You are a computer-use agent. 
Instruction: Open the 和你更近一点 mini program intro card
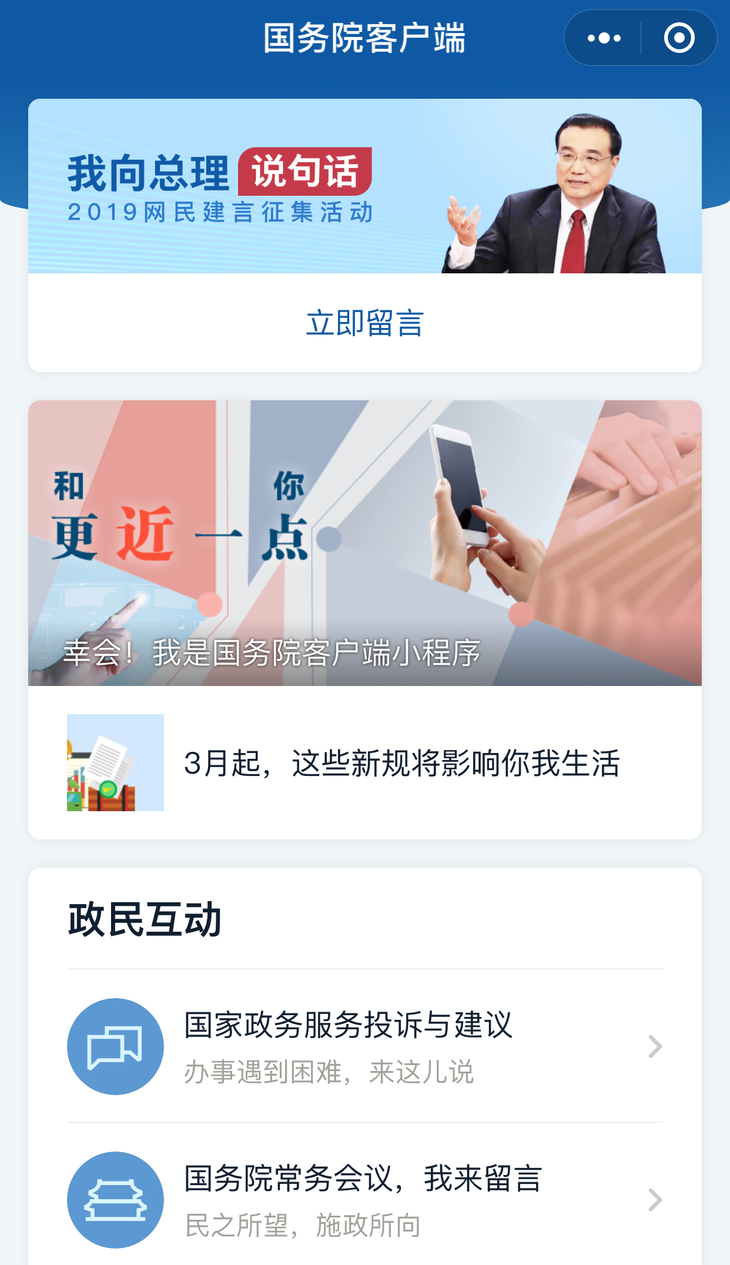tap(364, 543)
